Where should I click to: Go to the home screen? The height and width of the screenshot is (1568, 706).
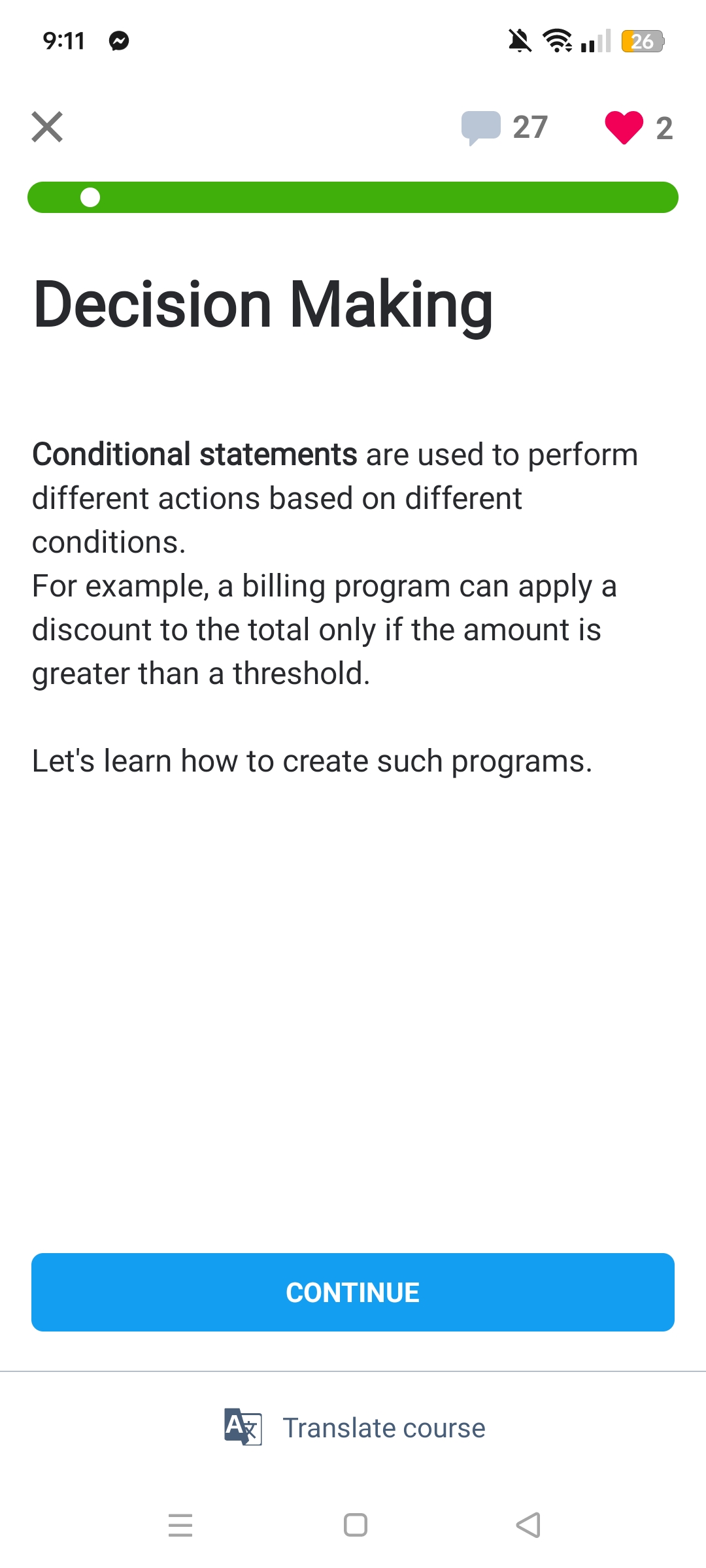(x=355, y=1525)
